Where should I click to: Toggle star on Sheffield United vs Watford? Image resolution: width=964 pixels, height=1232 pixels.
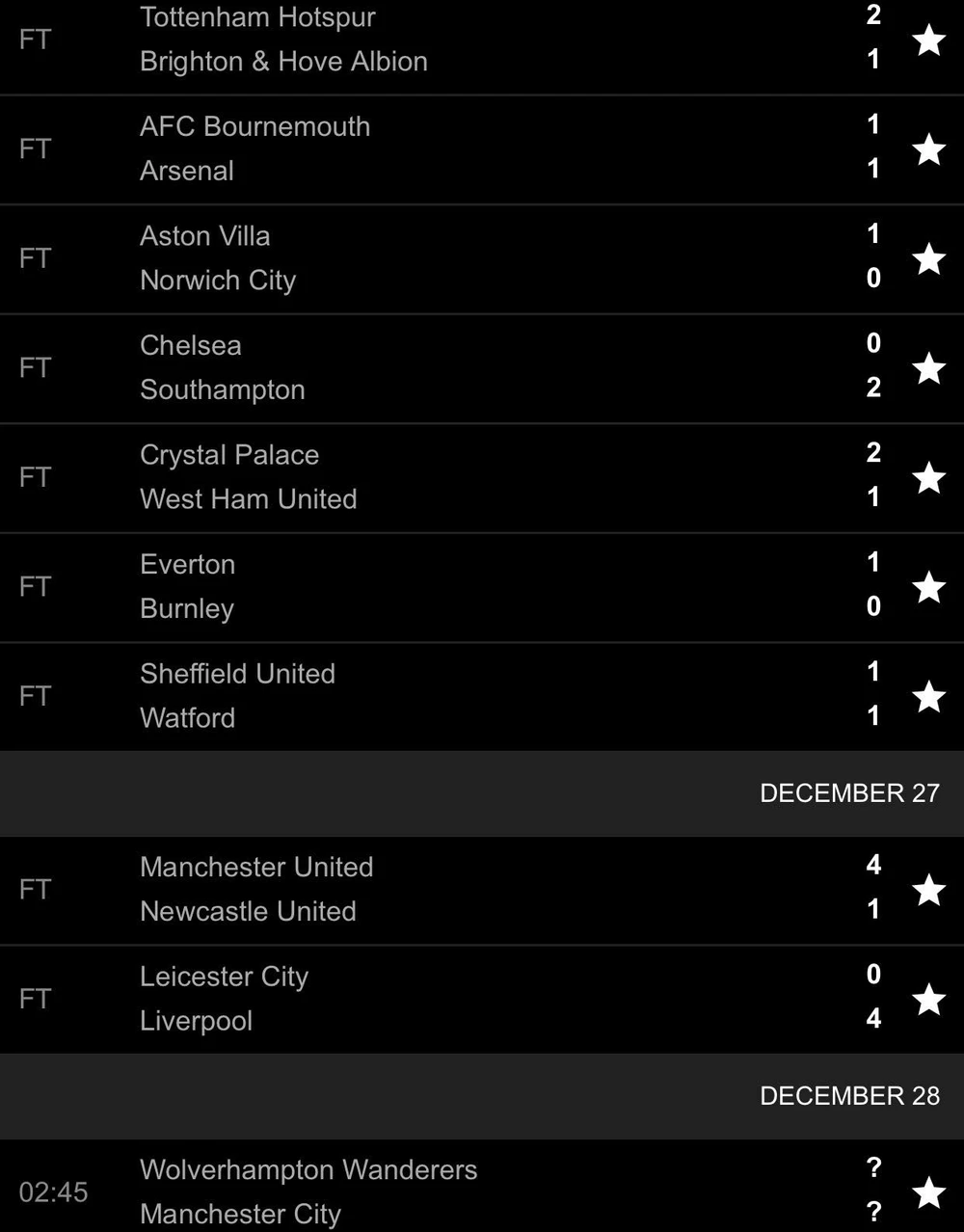click(928, 696)
